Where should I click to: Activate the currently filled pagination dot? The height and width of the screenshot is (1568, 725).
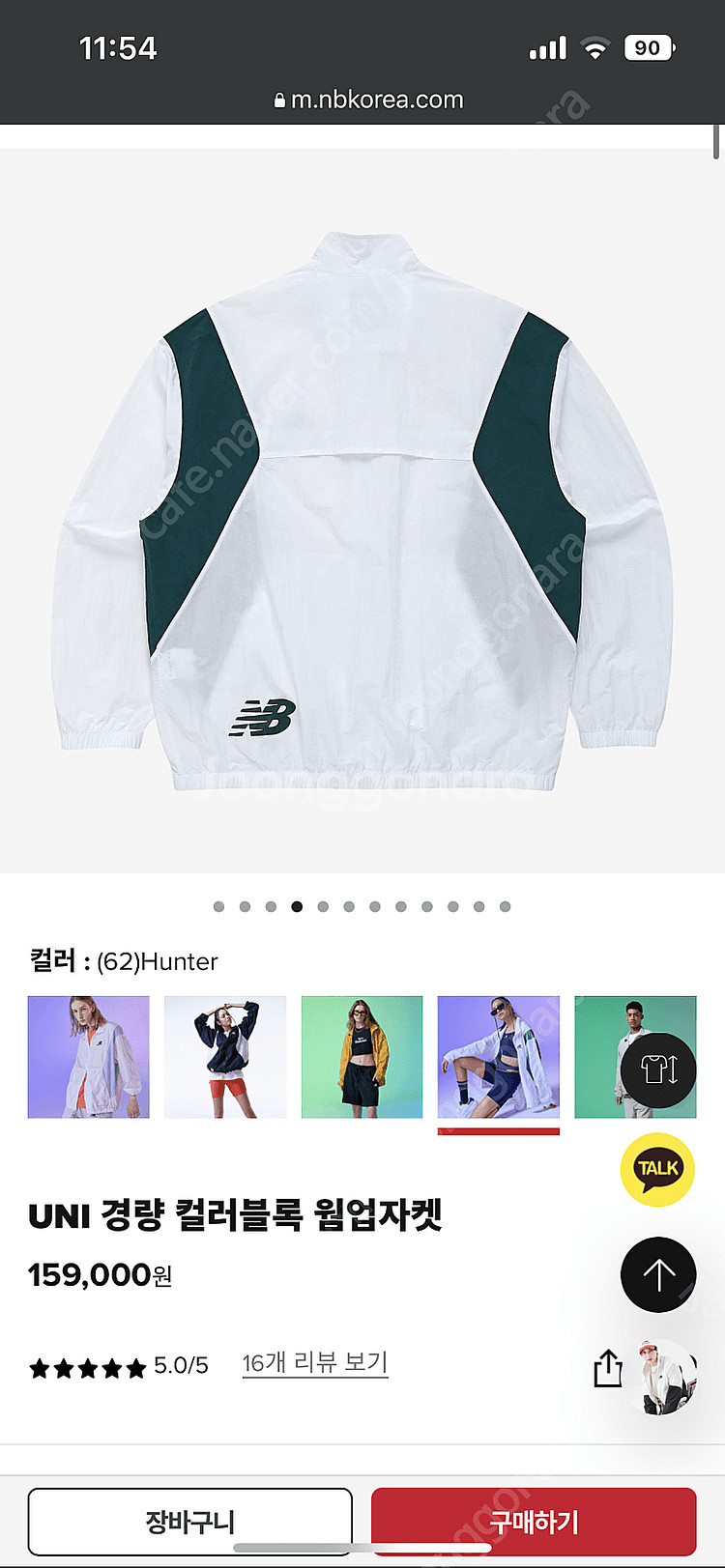click(x=296, y=906)
